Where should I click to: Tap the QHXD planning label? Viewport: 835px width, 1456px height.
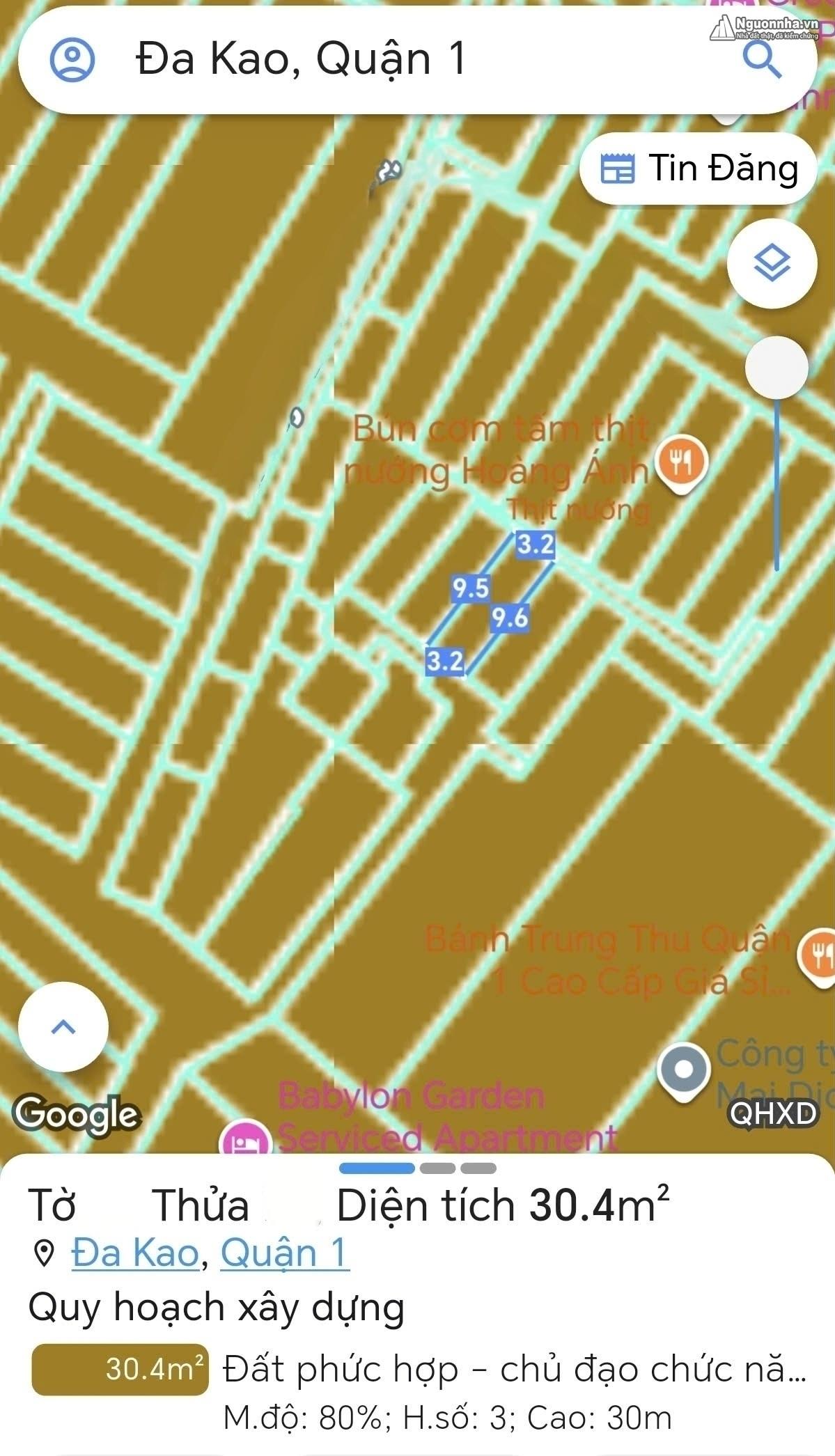point(773,1113)
